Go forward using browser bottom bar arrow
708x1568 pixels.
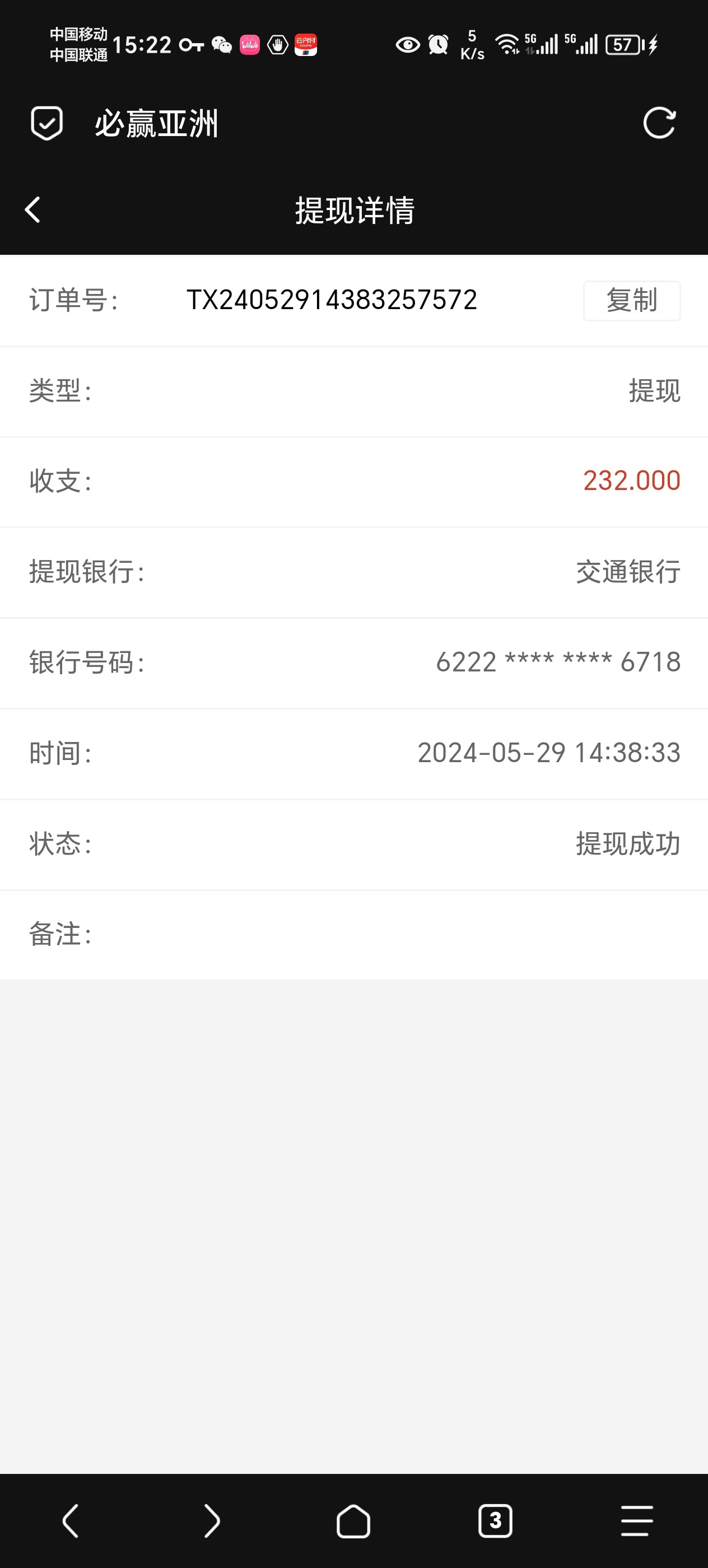[212, 1520]
